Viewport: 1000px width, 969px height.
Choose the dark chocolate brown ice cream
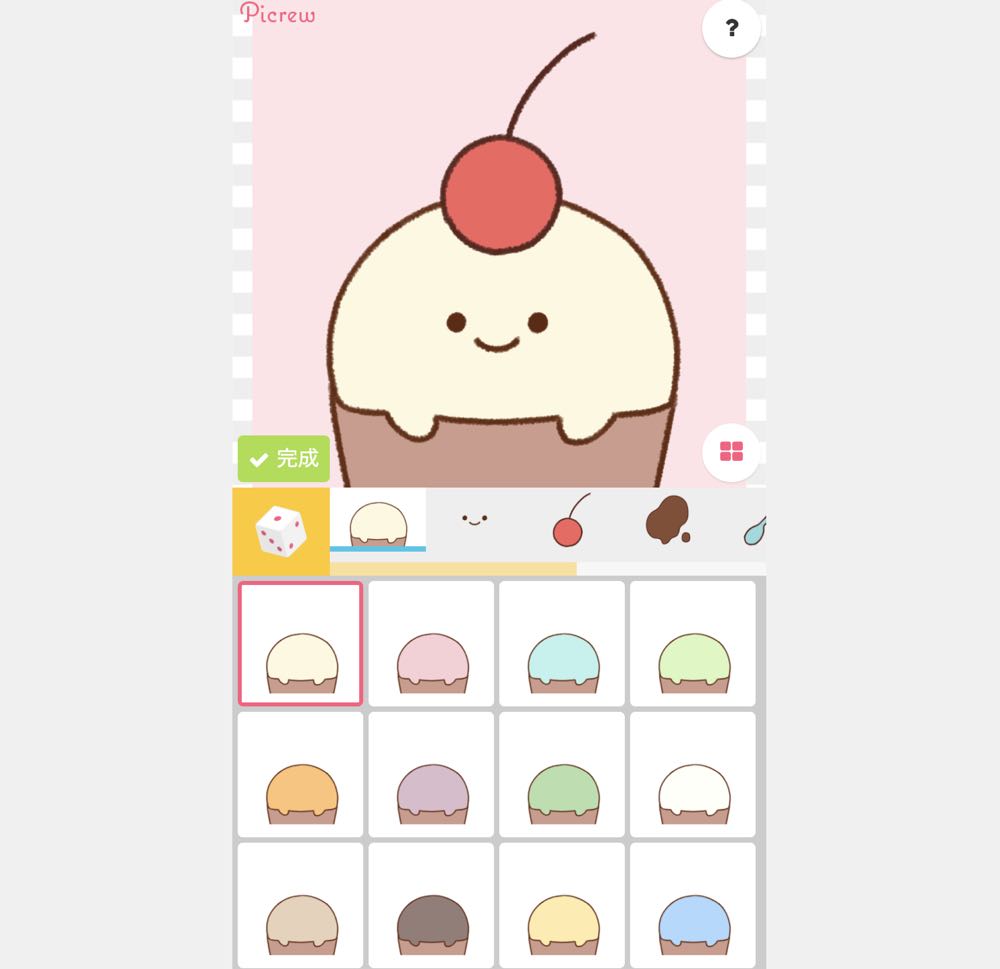pyautogui.click(x=431, y=905)
